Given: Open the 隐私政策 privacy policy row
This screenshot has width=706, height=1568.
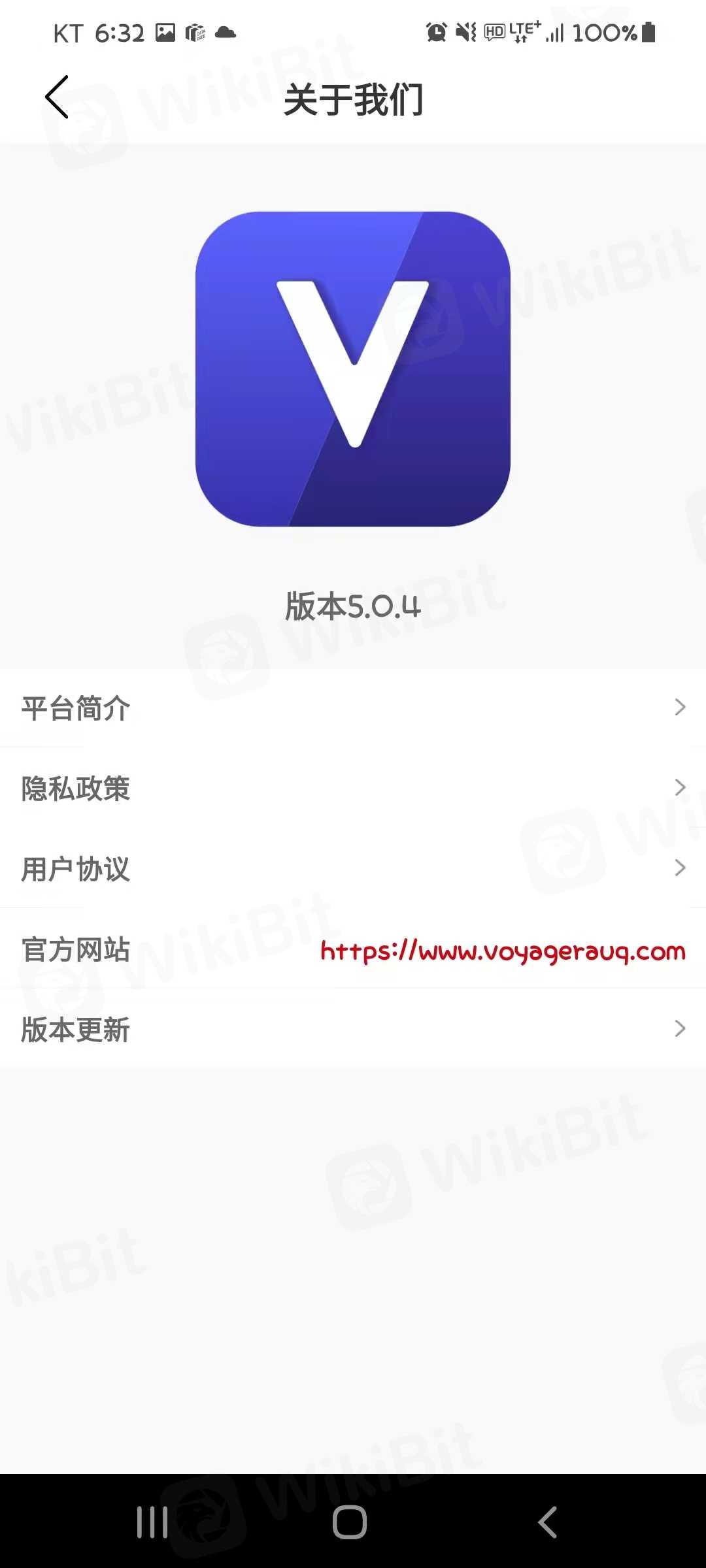Looking at the screenshot, I should point(353,788).
